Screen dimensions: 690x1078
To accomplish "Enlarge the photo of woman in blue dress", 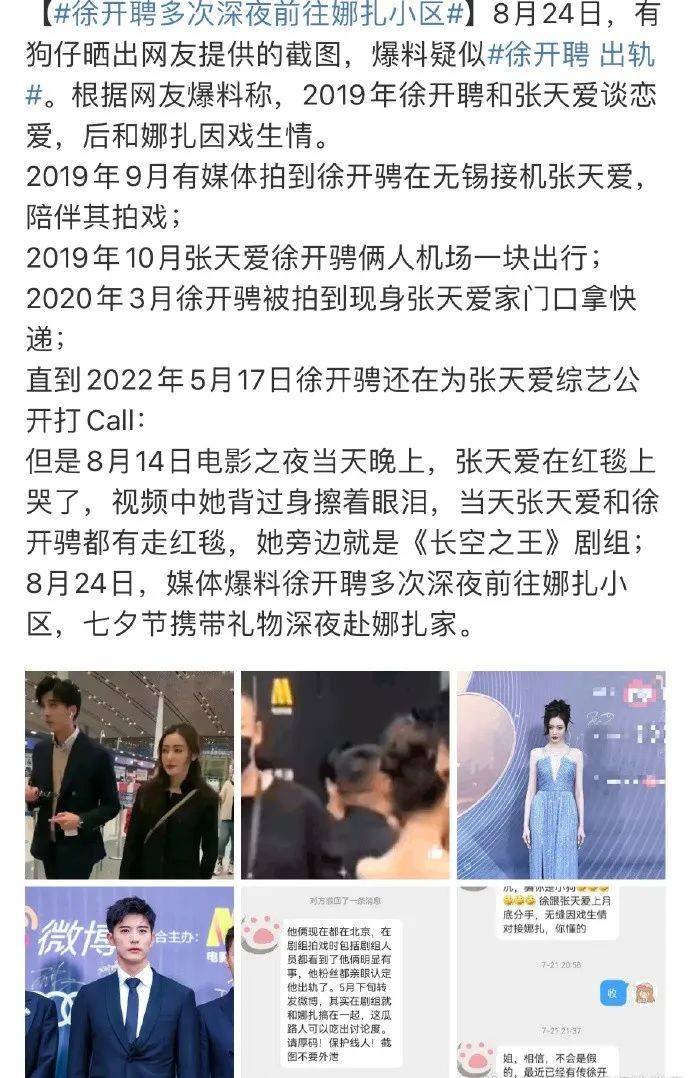I will (561, 775).
